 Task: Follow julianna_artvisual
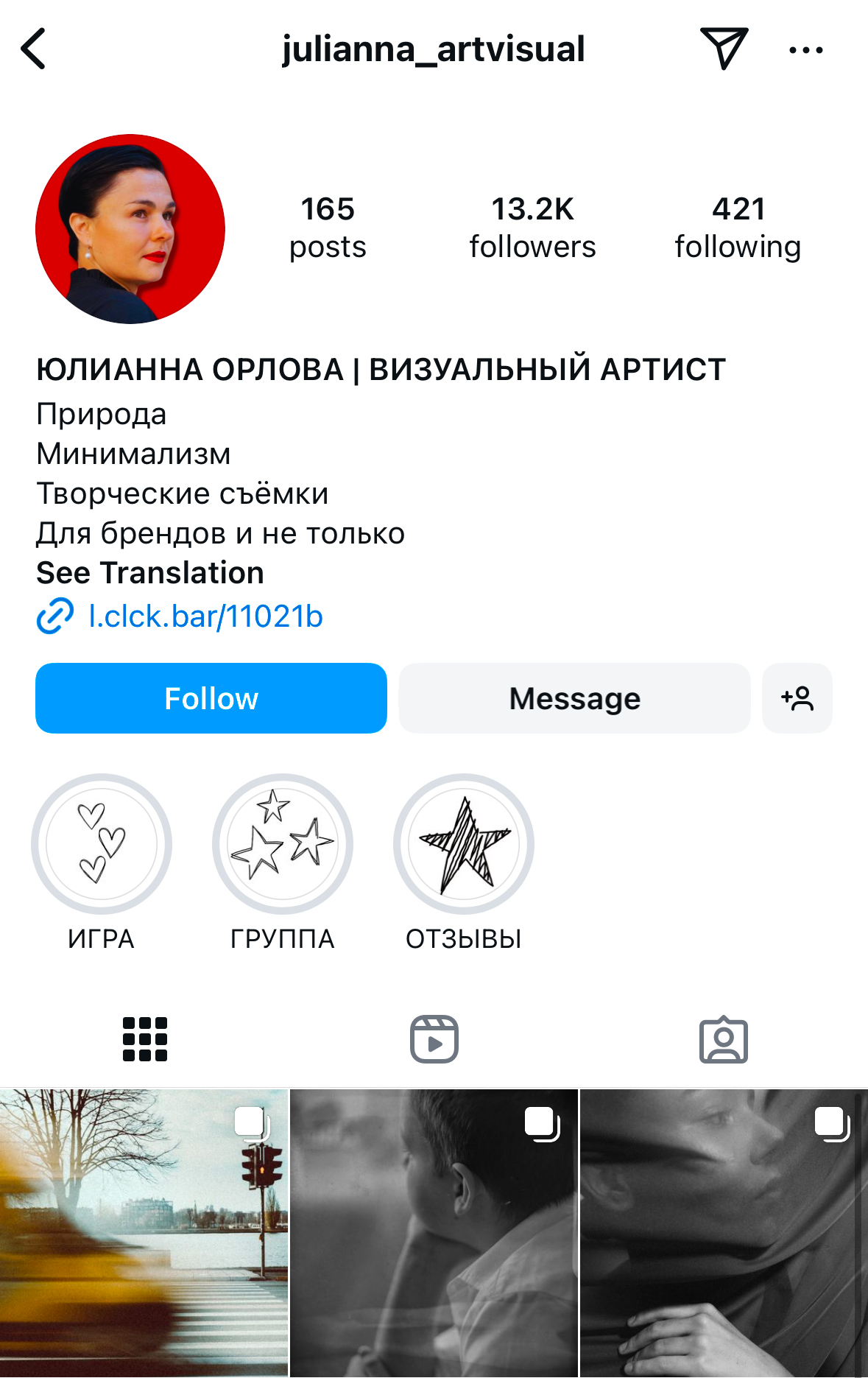click(x=211, y=698)
